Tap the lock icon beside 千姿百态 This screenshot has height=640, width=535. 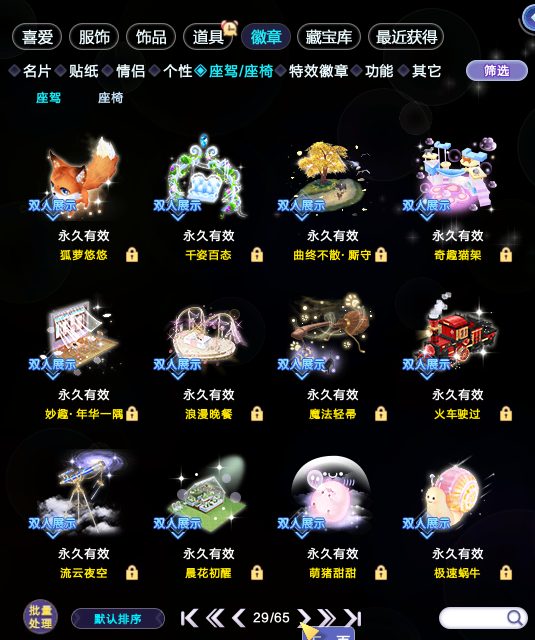point(257,255)
